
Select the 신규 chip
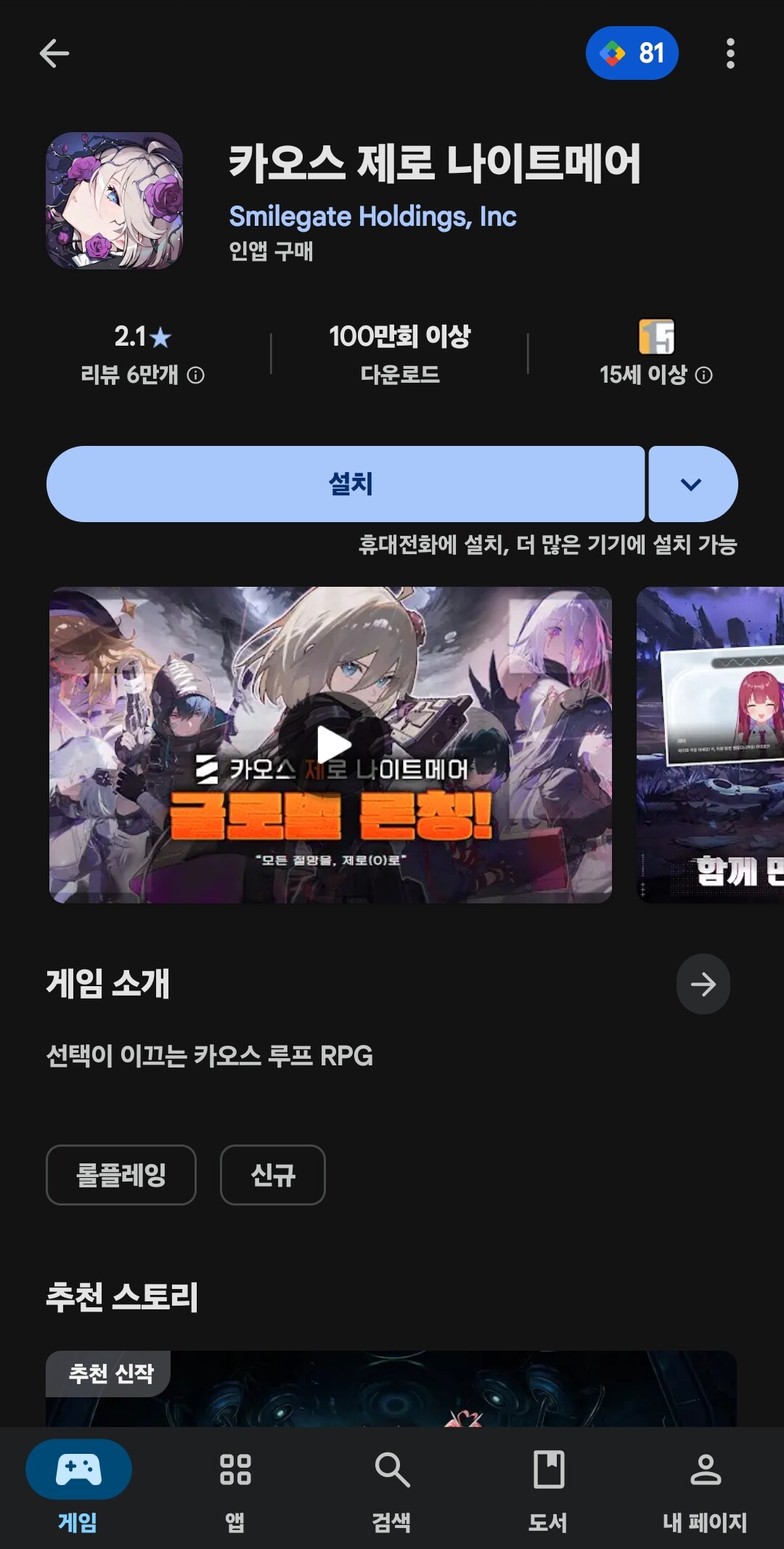click(x=272, y=1174)
